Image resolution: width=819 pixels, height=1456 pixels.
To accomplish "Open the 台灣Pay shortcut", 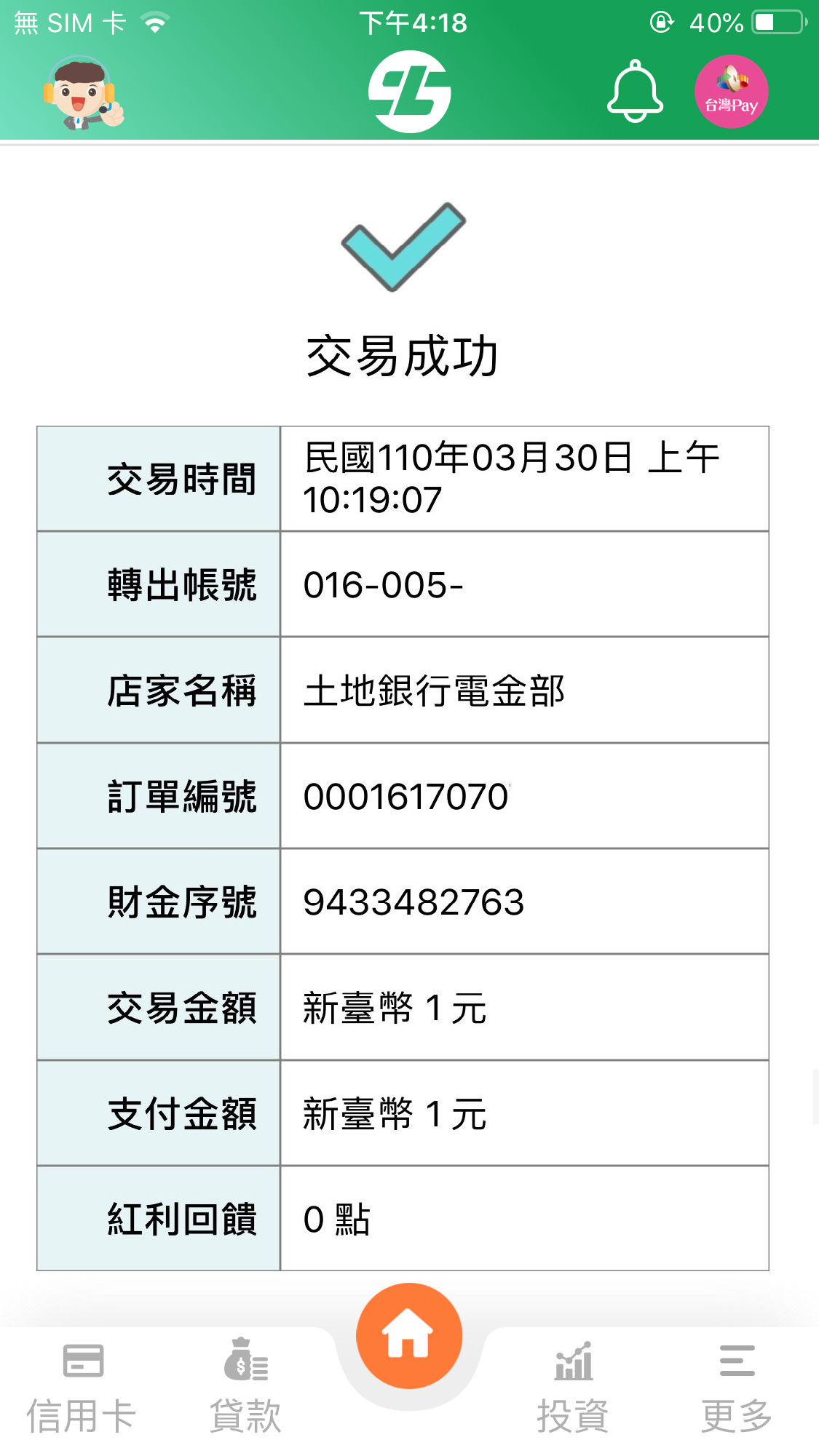I will tap(732, 92).
